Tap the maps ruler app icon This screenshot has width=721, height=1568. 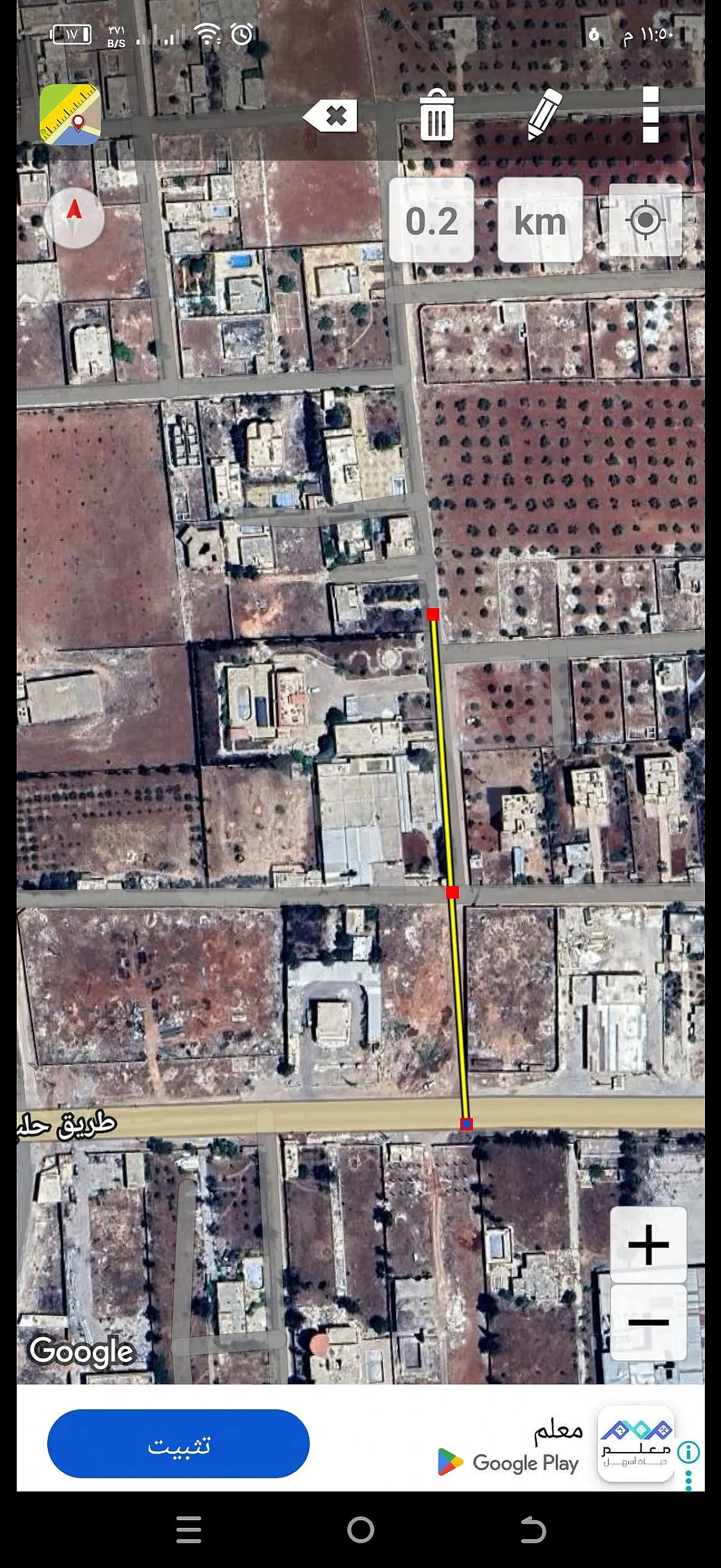tap(71, 114)
